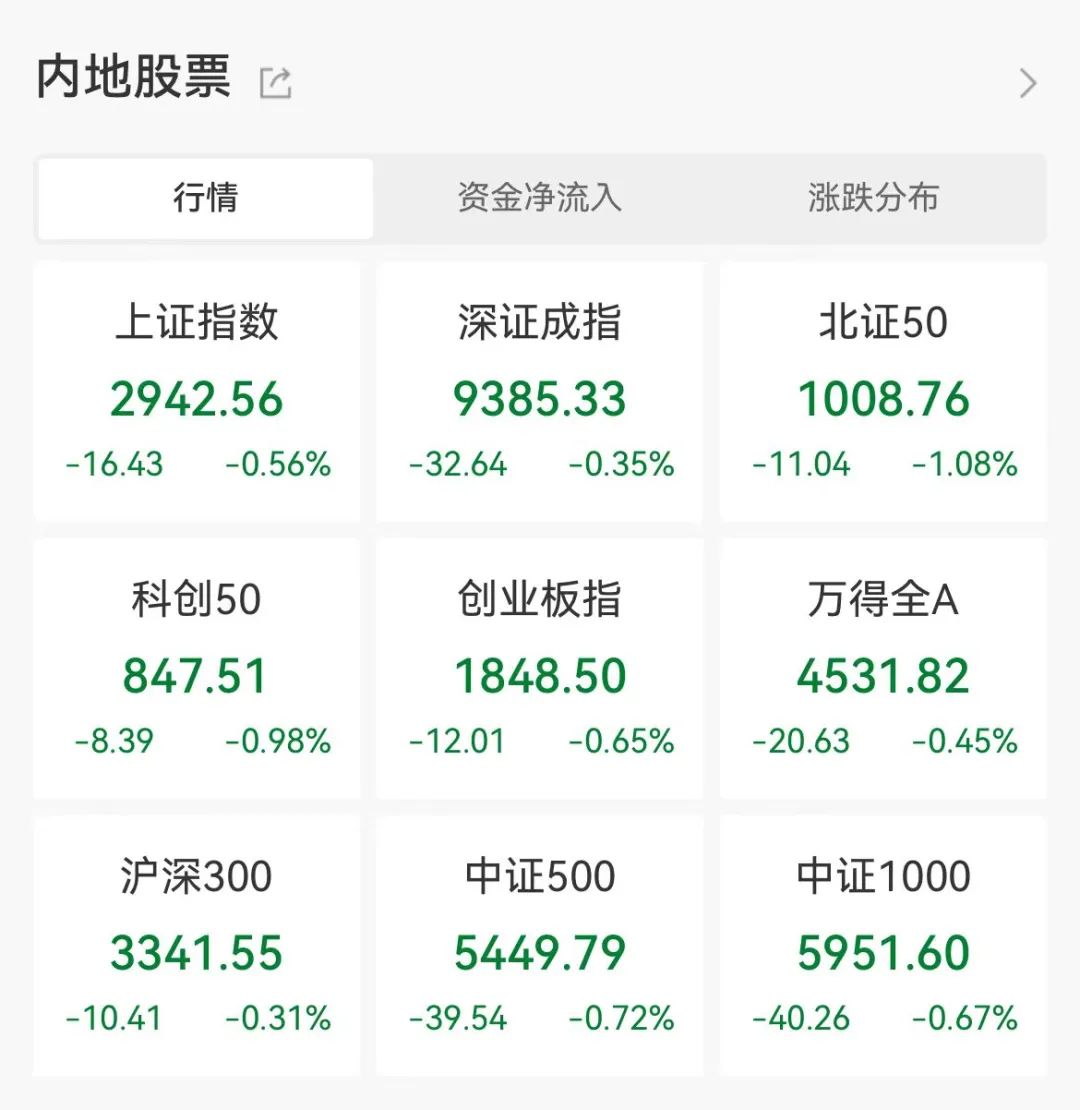Open the 涨跌分布 tab
The height and width of the screenshot is (1110, 1080).
(x=873, y=199)
